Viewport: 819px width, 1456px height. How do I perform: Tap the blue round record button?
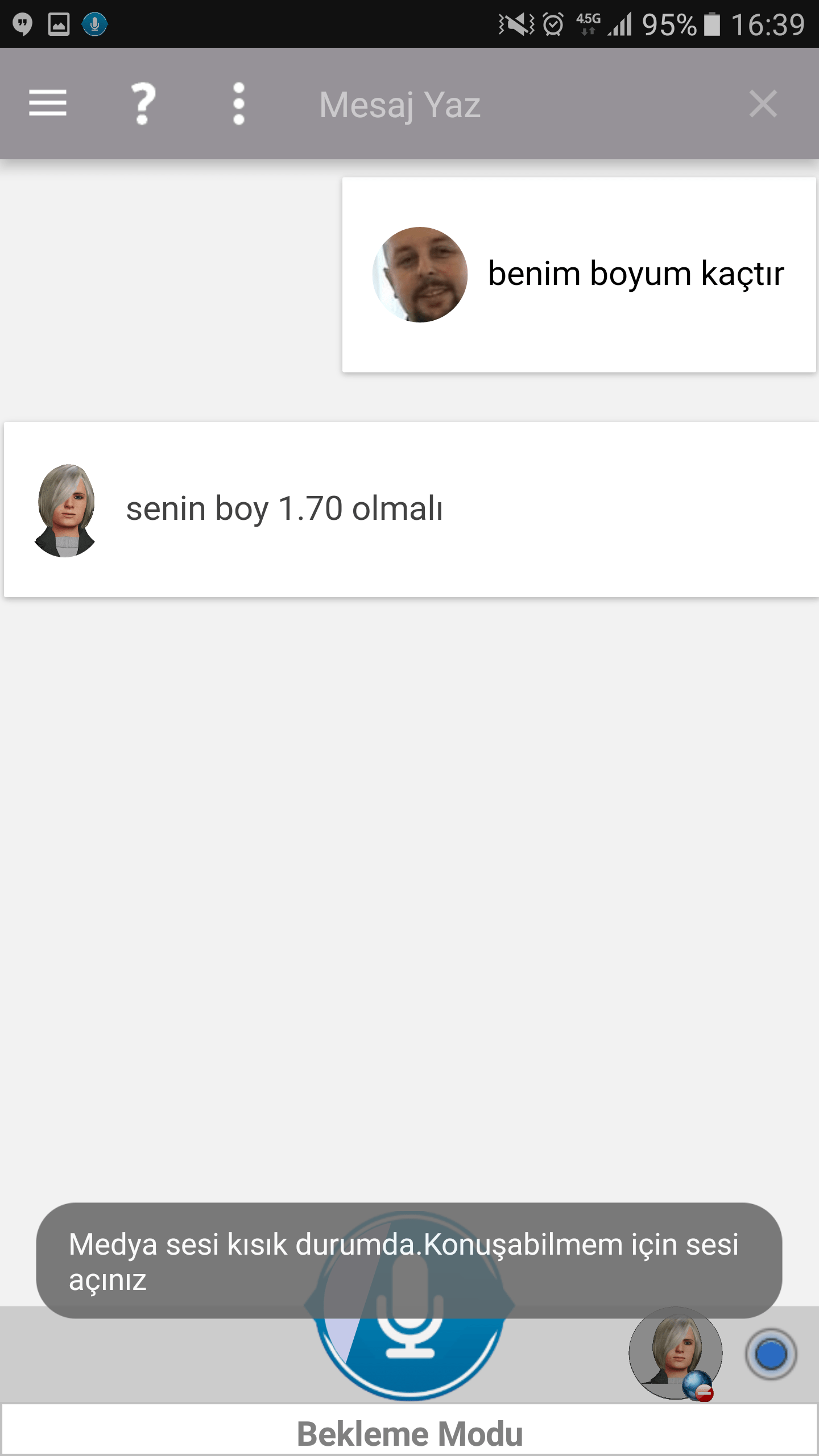[771, 1354]
